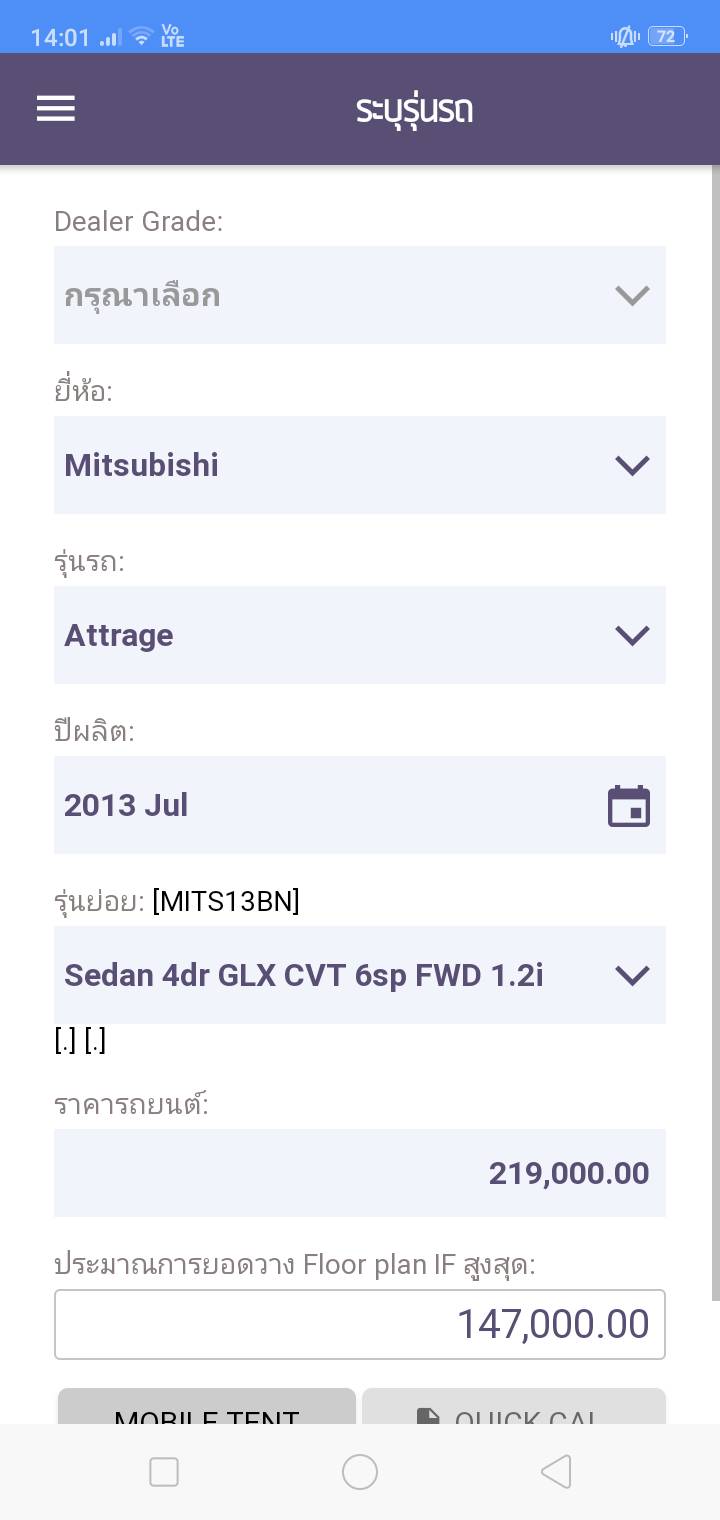Image resolution: width=720 pixels, height=1520 pixels.
Task: Select a different sub-model than Sedan GLX
Action: click(359, 975)
